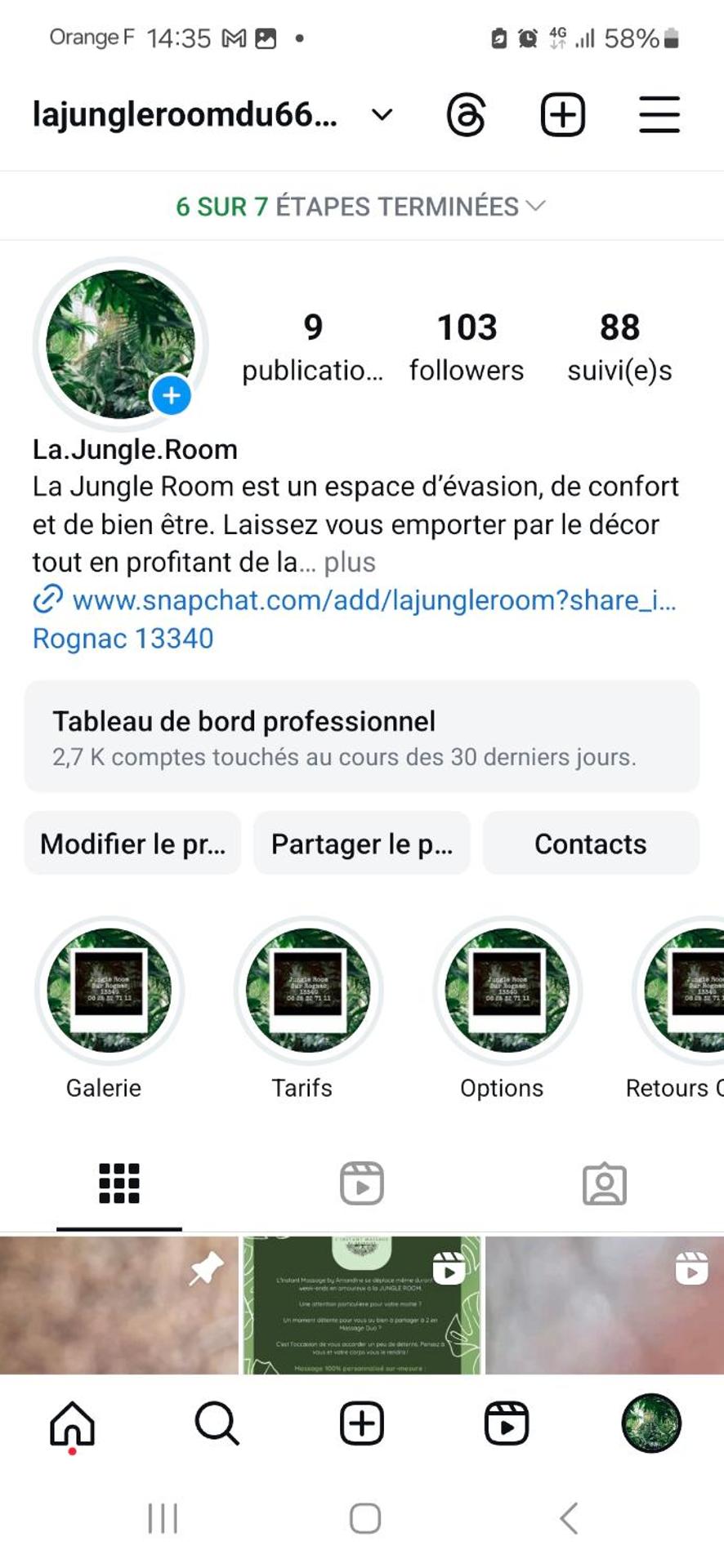The image size is (724, 1568).
Task: Open the Reels icon in bottom navigation
Action: pos(507,1423)
